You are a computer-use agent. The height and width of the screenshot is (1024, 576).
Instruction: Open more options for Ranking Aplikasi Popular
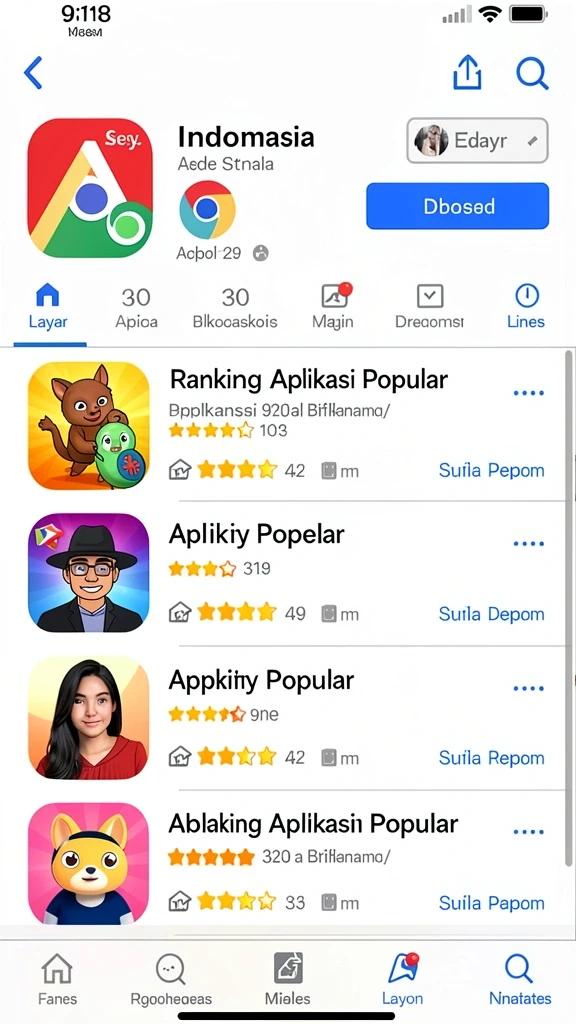(528, 393)
